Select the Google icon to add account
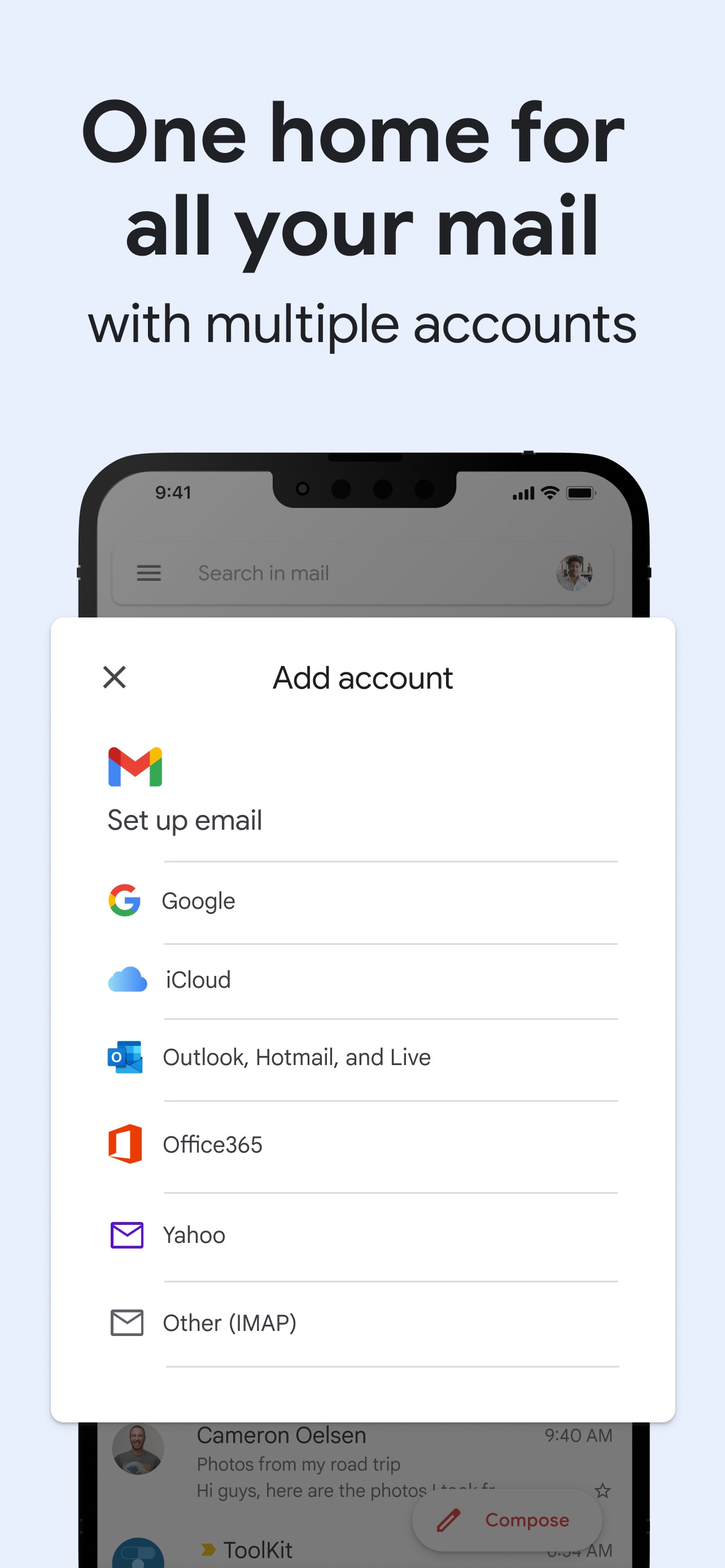Screen dimensions: 725x1568 pos(124,901)
